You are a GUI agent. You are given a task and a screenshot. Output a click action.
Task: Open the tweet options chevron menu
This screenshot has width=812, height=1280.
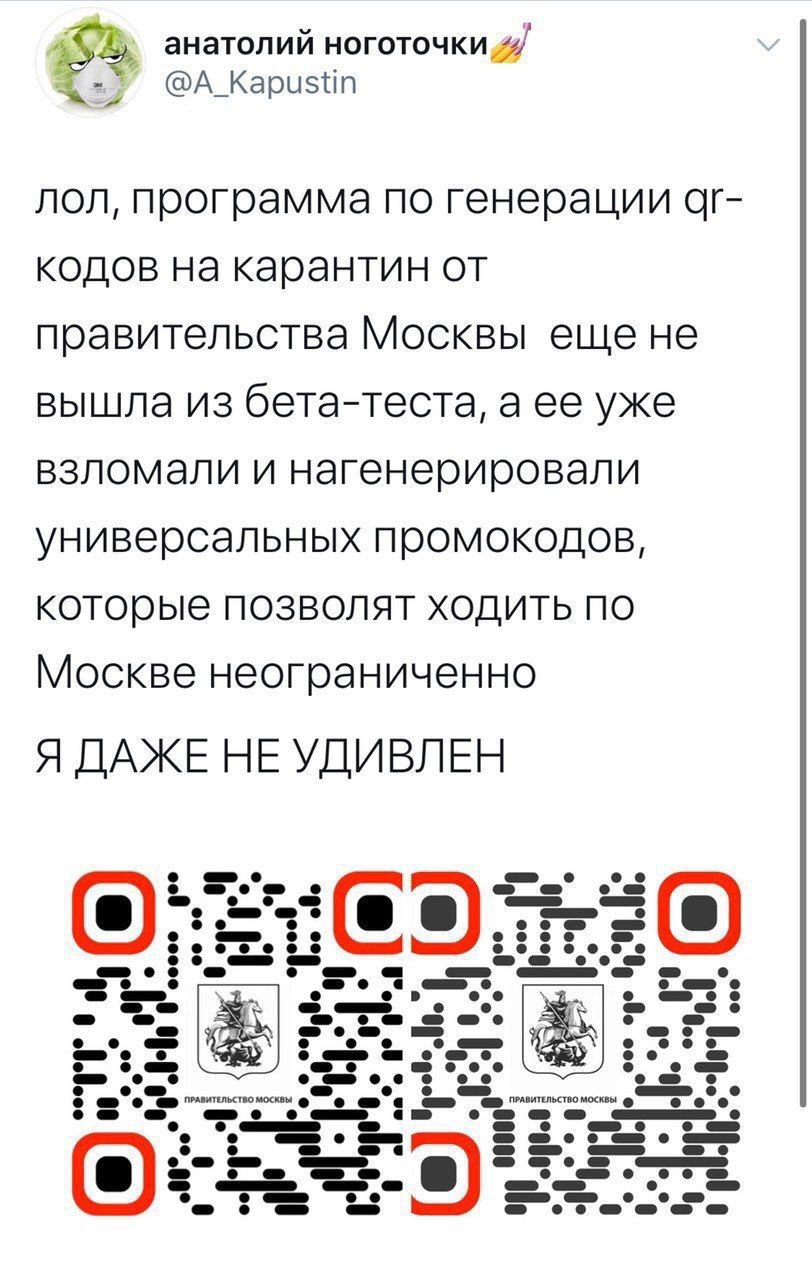(x=768, y=45)
